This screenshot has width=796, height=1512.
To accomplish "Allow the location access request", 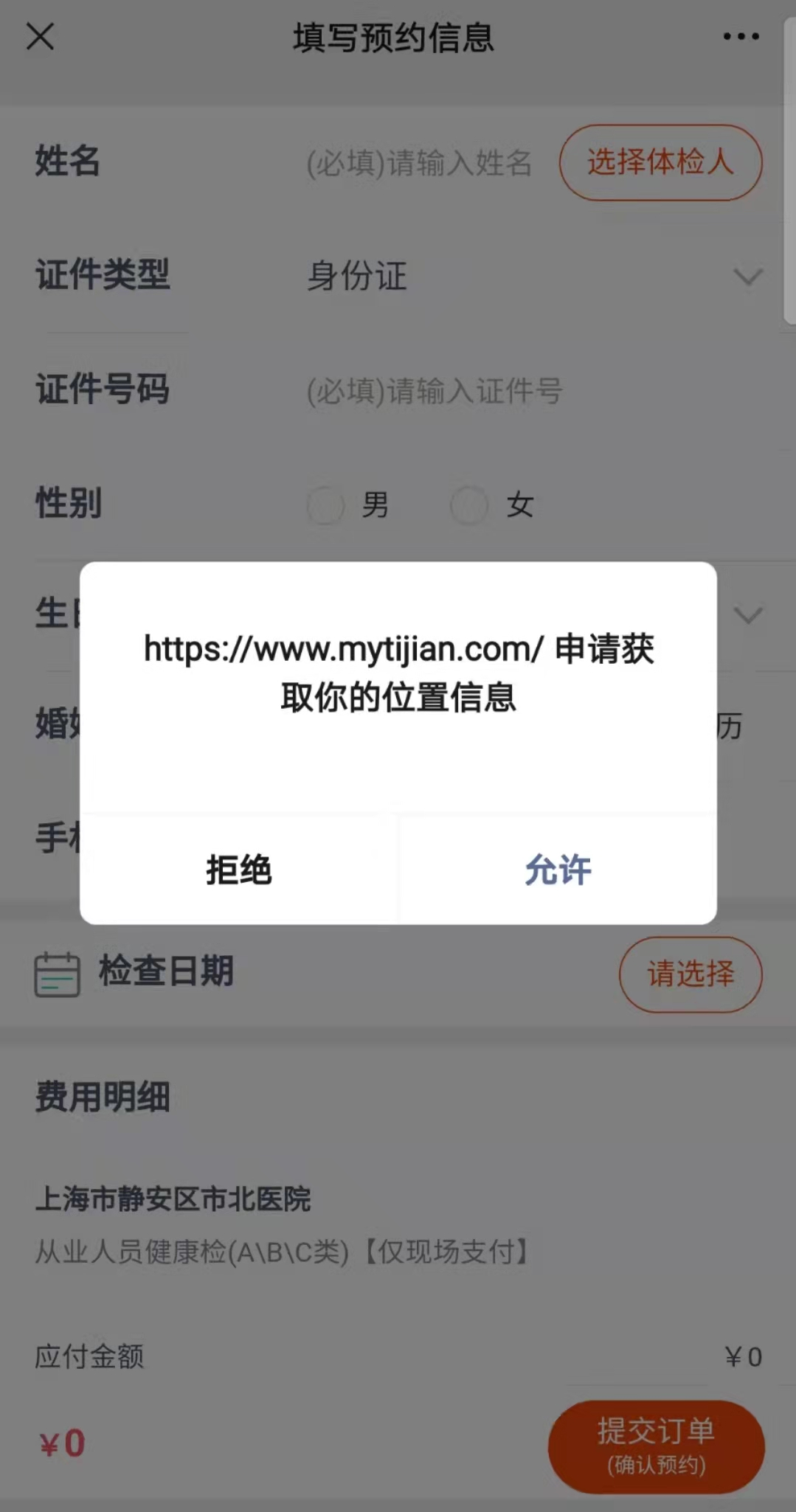I will coord(558,870).
